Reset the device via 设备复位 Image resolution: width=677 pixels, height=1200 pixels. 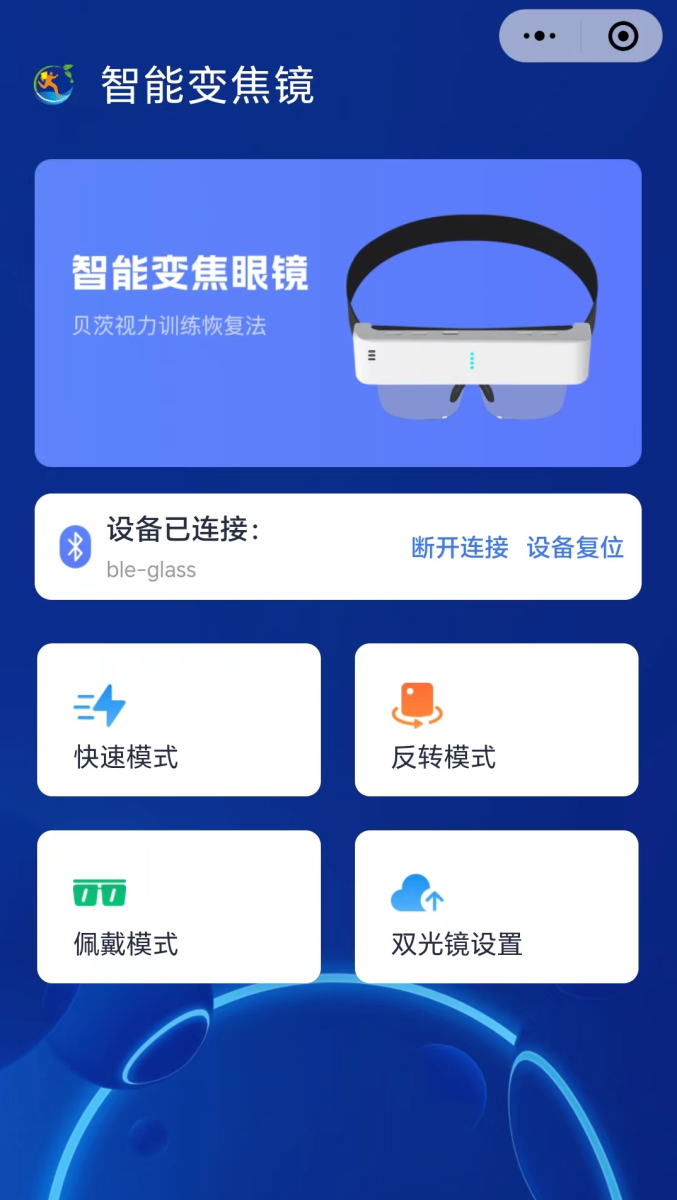coord(575,547)
